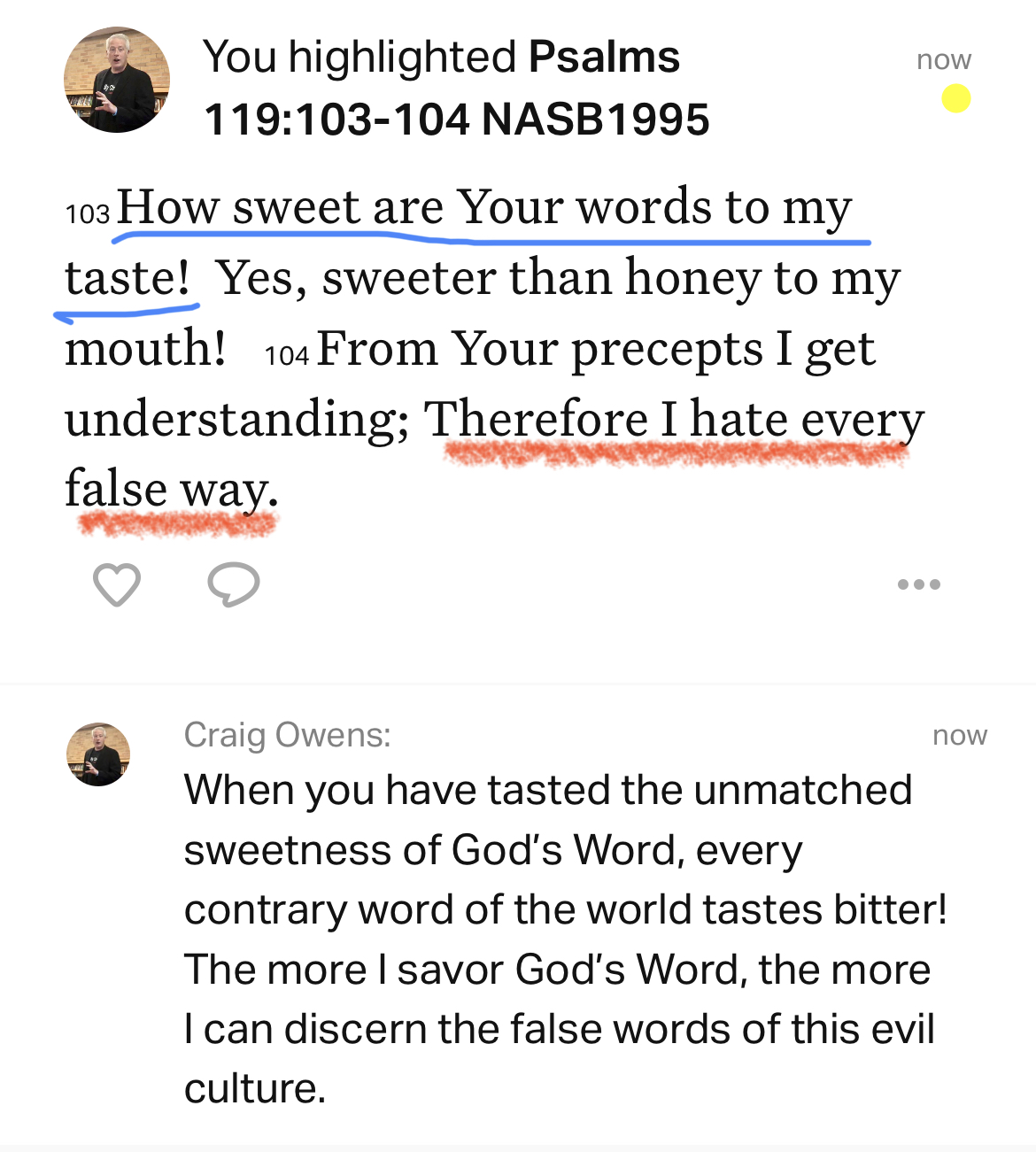Like the Psalms 119:103-104 highlight
Viewport: 1036px width, 1152px height.
(x=117, y=584)
